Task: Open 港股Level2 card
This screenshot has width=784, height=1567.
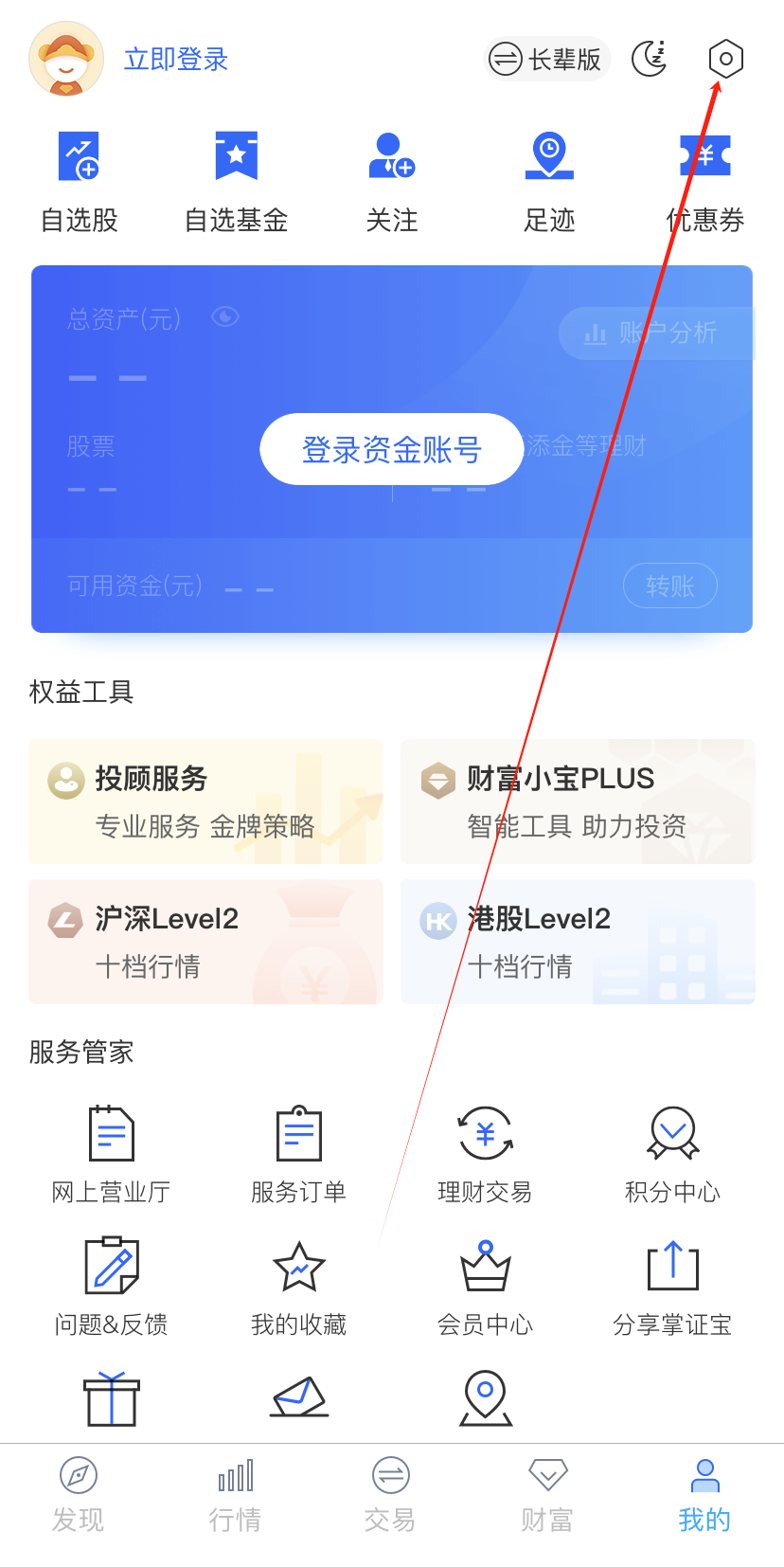Action: pyautogui.click(x=578, y=942)
